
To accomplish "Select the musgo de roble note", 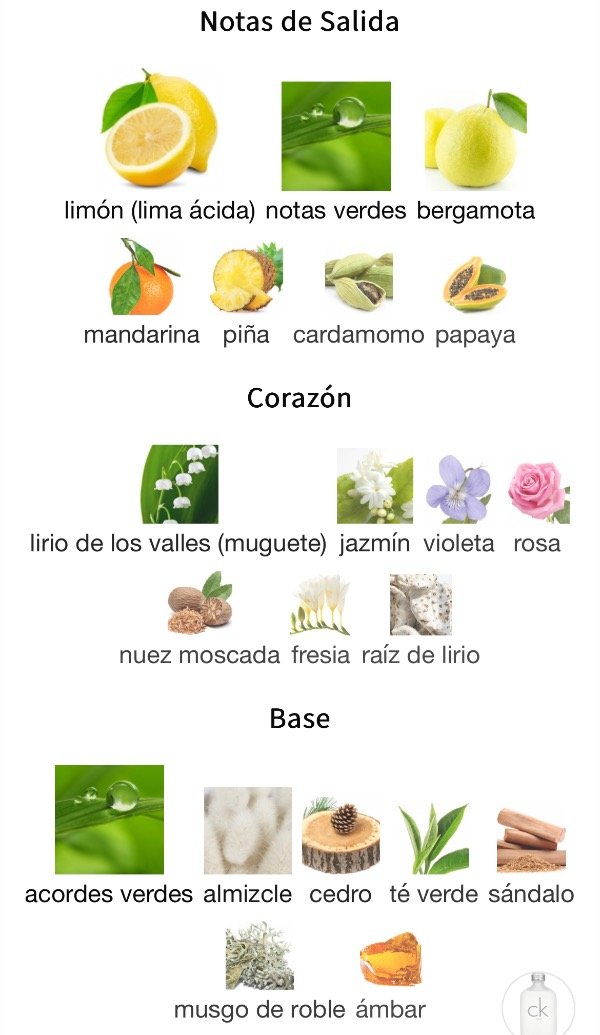I will [x=260, y=956].
